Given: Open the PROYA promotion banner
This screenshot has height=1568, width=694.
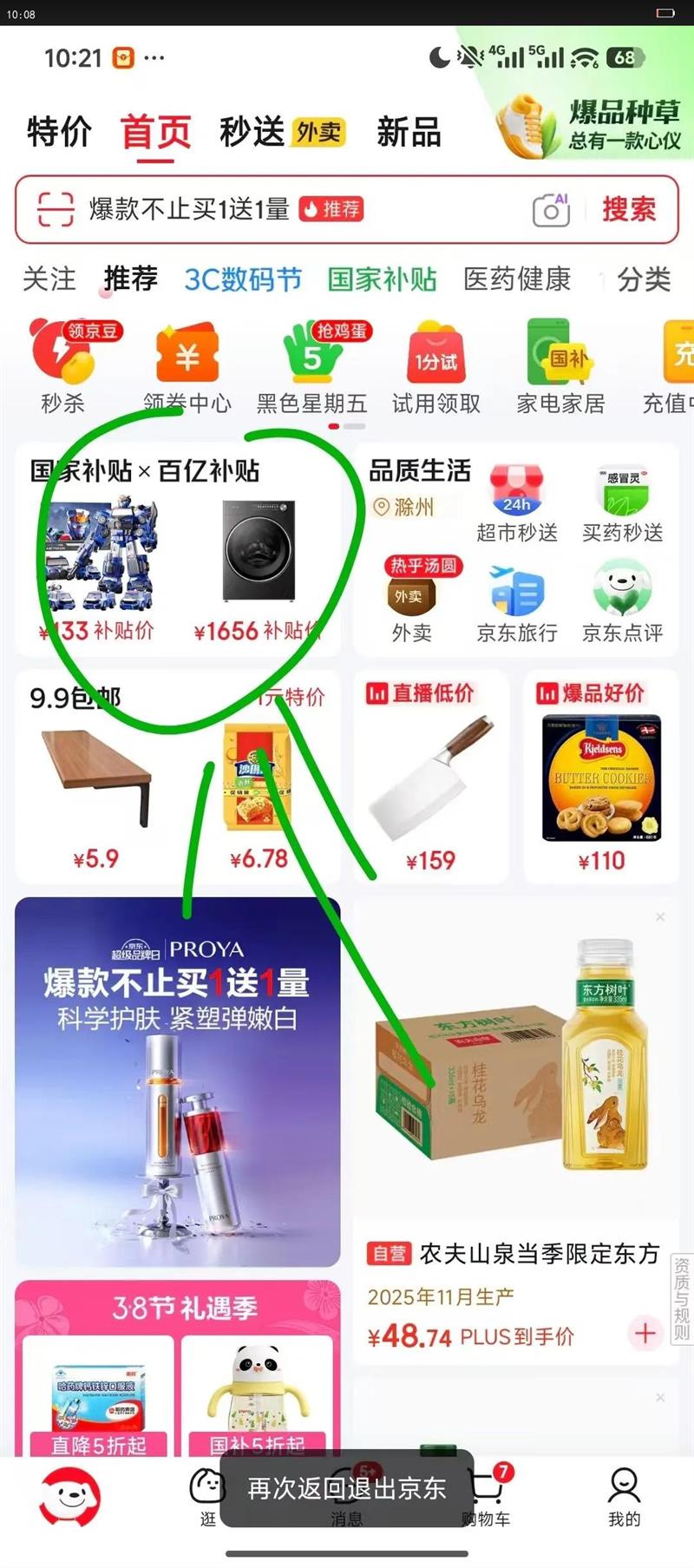Looking at the screenshot, I should (178, 1082).
